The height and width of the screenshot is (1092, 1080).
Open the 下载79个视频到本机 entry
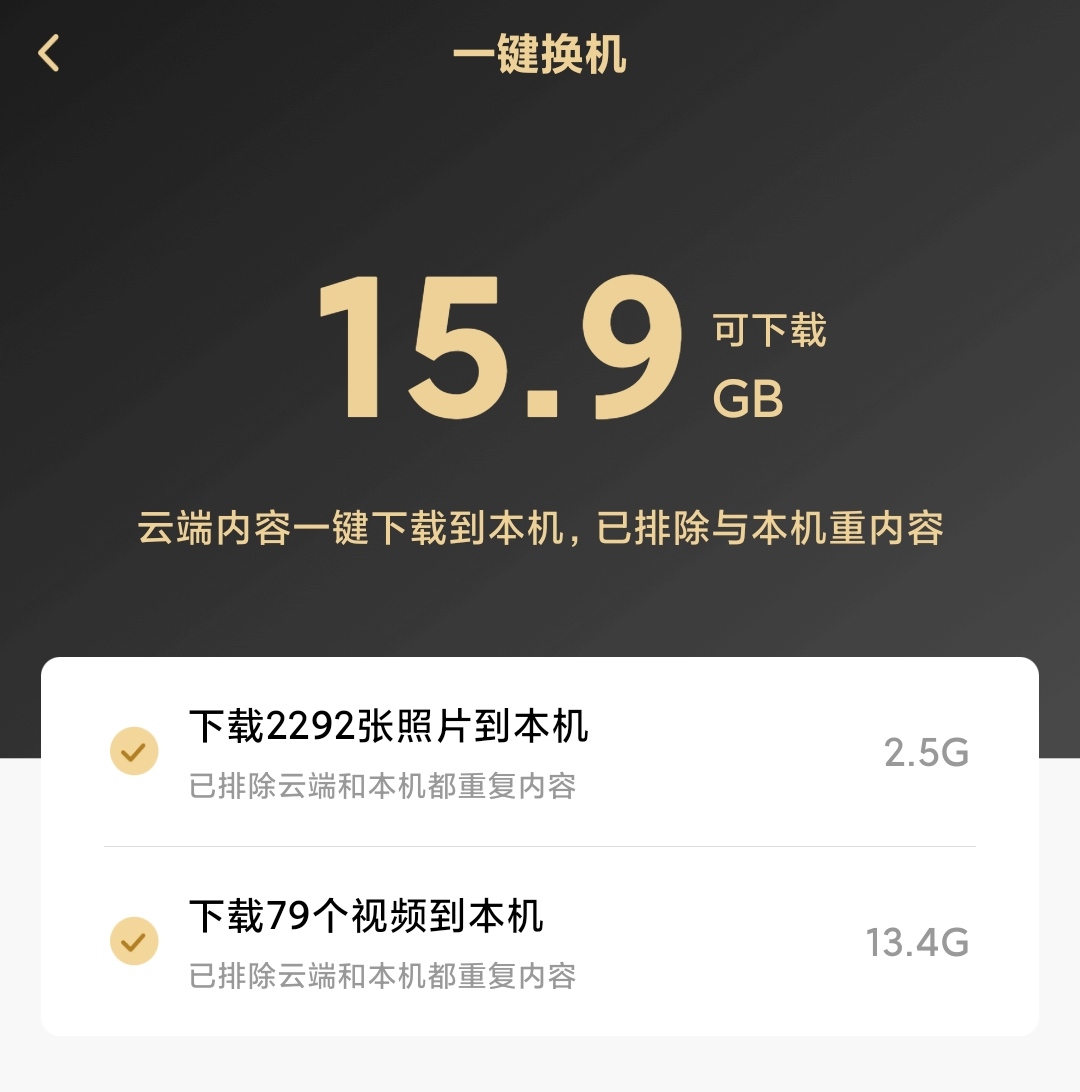pos(365,918)
